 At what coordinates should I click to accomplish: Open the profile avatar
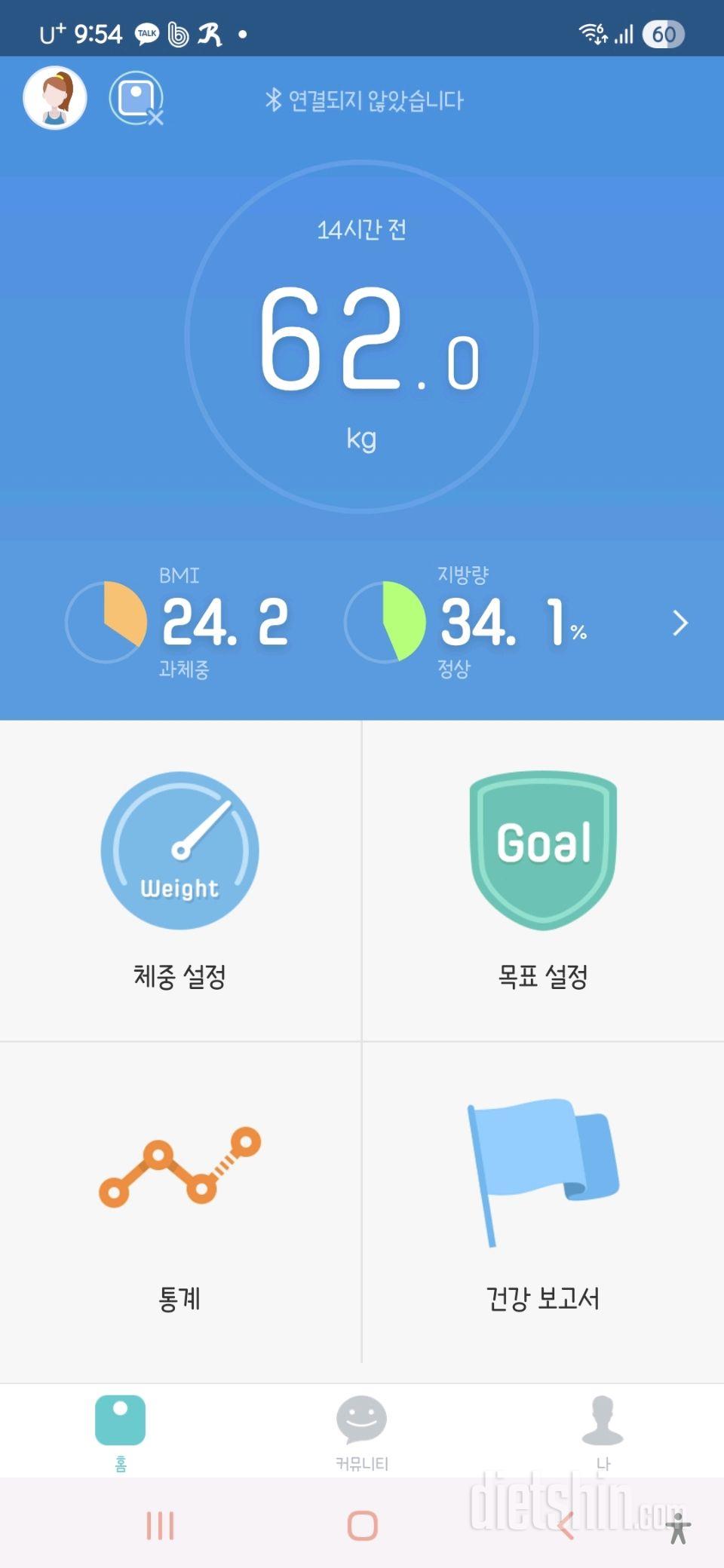pyautogui.click(x=55, y=98)
